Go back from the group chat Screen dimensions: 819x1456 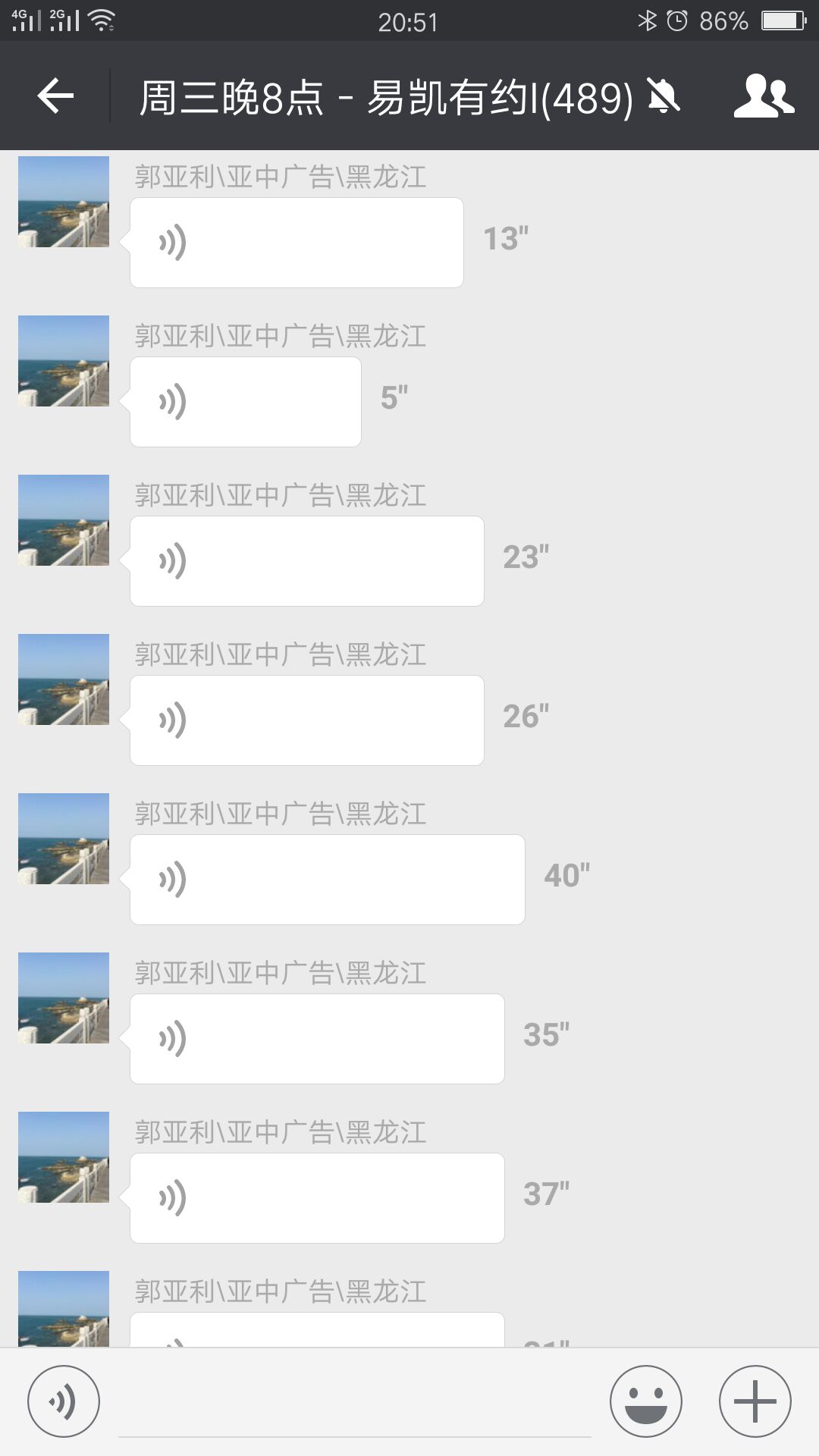[x=55, y=96]
